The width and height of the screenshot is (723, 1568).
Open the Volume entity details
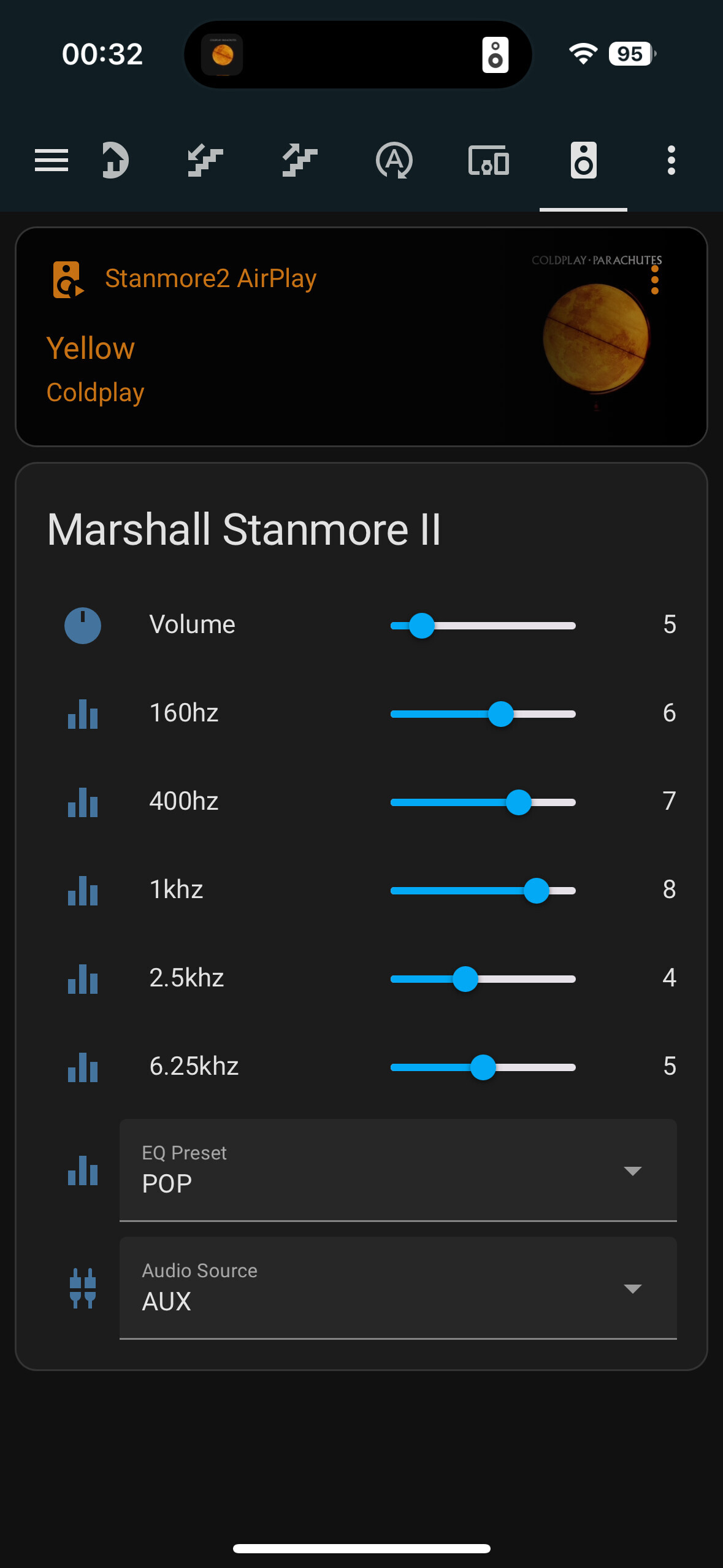click(192, 625)
